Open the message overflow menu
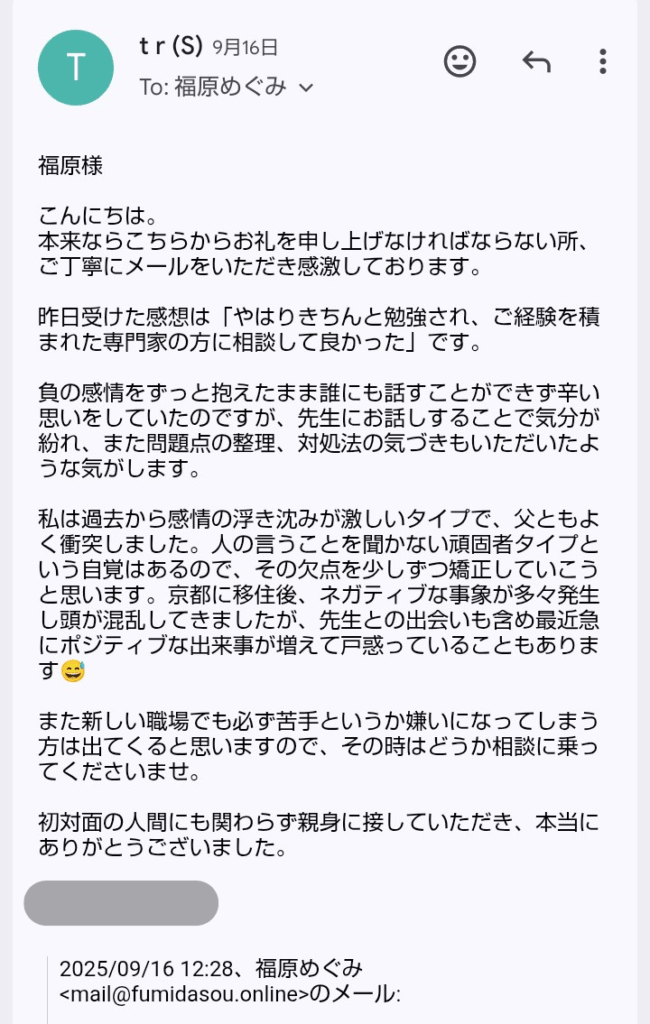This screenshot has height=1024, width=650. click(x=602, y=62)
